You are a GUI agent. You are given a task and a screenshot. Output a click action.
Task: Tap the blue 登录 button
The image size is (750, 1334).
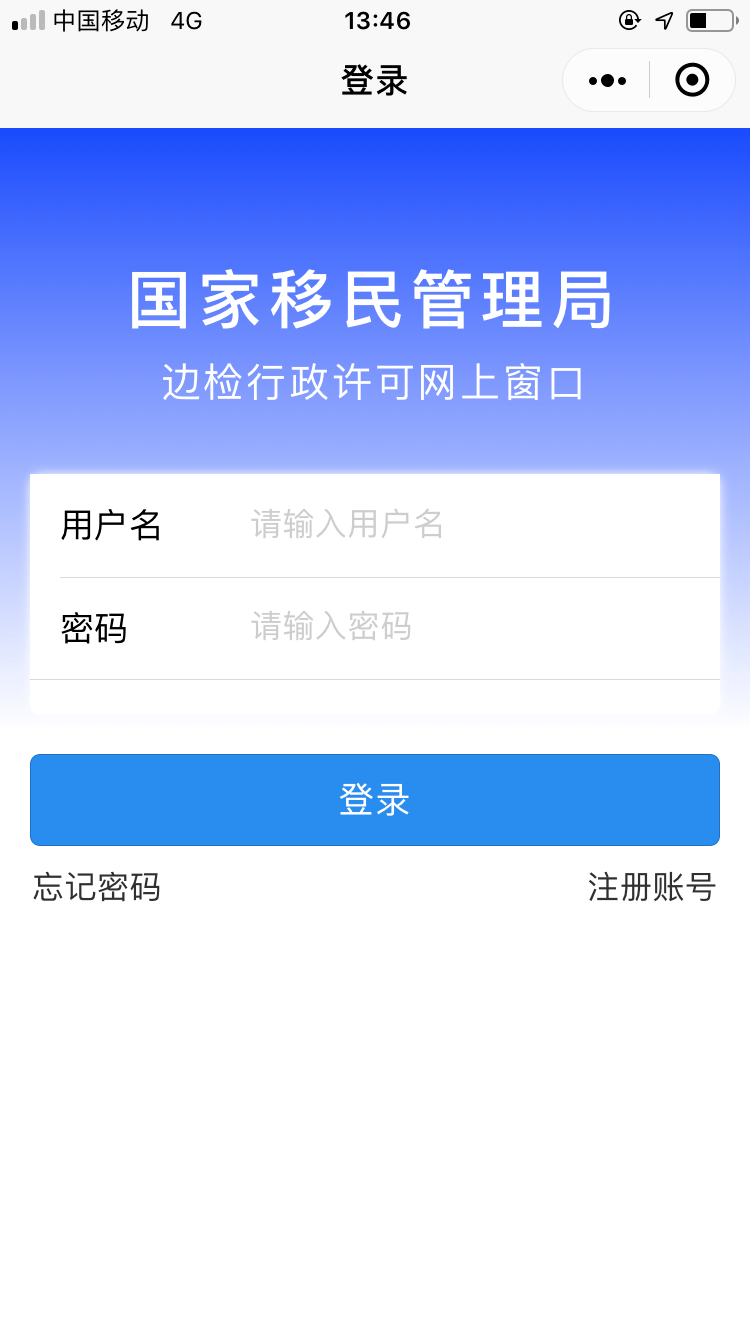pos(375,800)
